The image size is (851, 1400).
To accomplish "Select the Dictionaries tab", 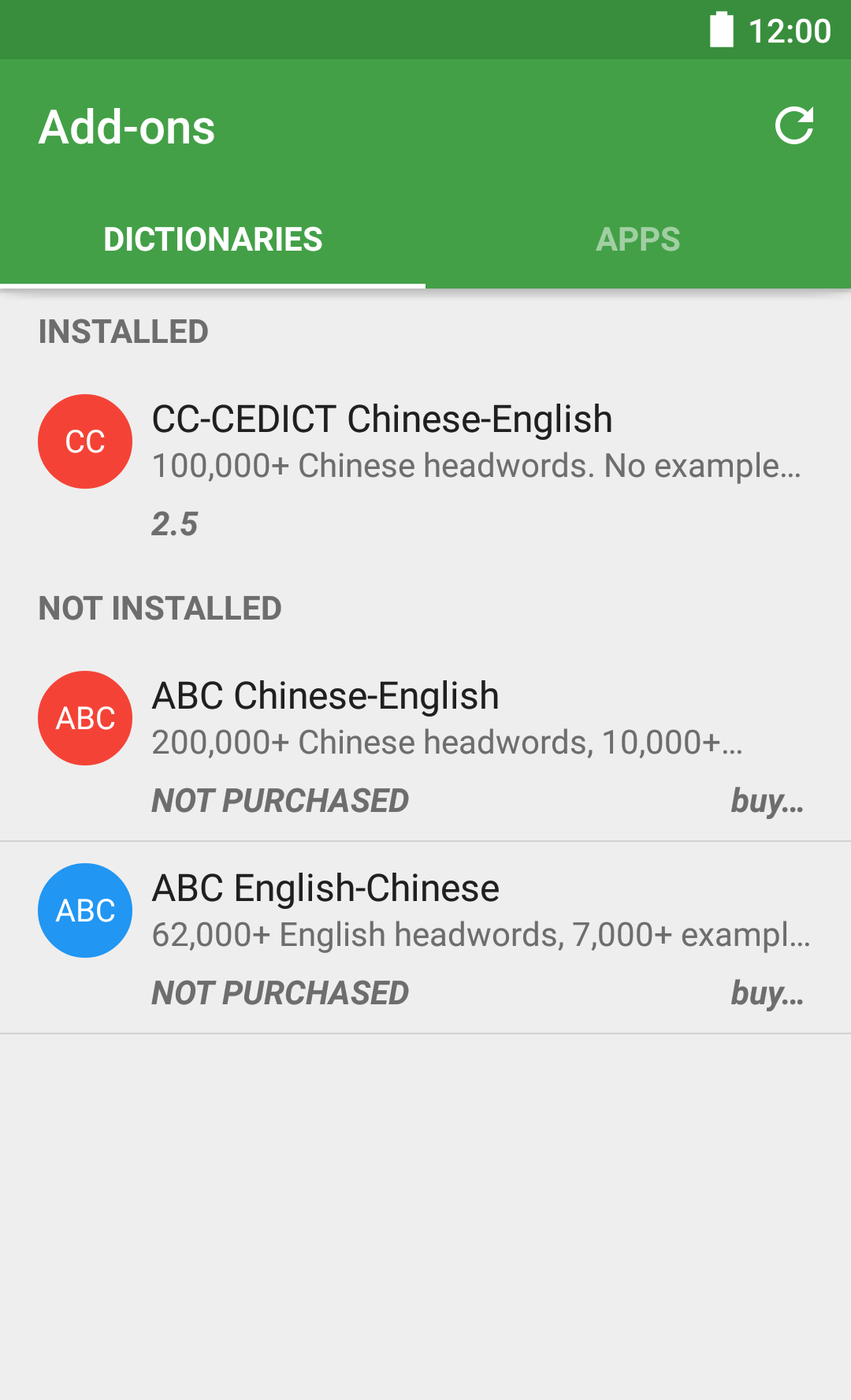I will coord(213,240).
